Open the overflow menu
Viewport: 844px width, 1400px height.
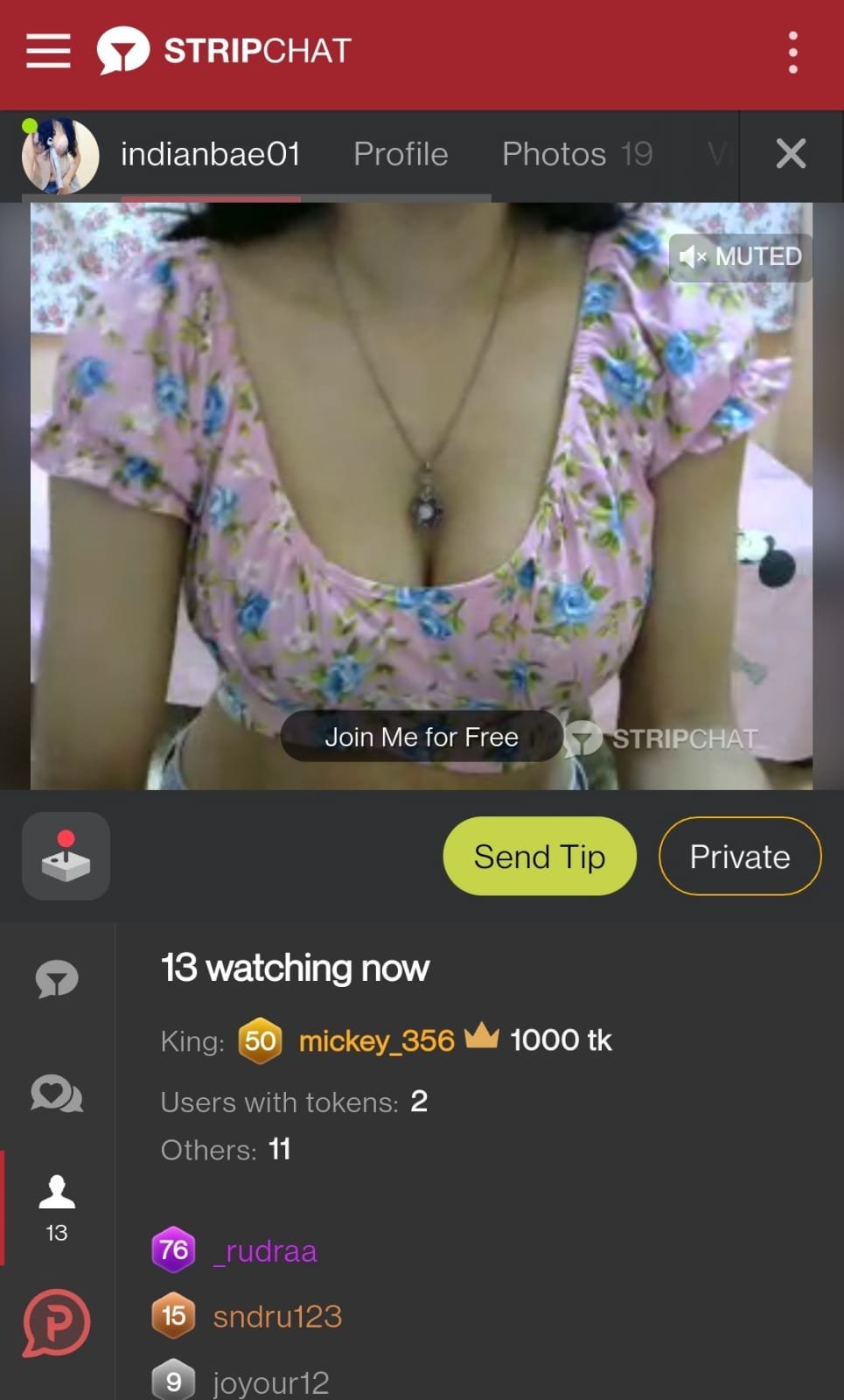pos(792,52)
